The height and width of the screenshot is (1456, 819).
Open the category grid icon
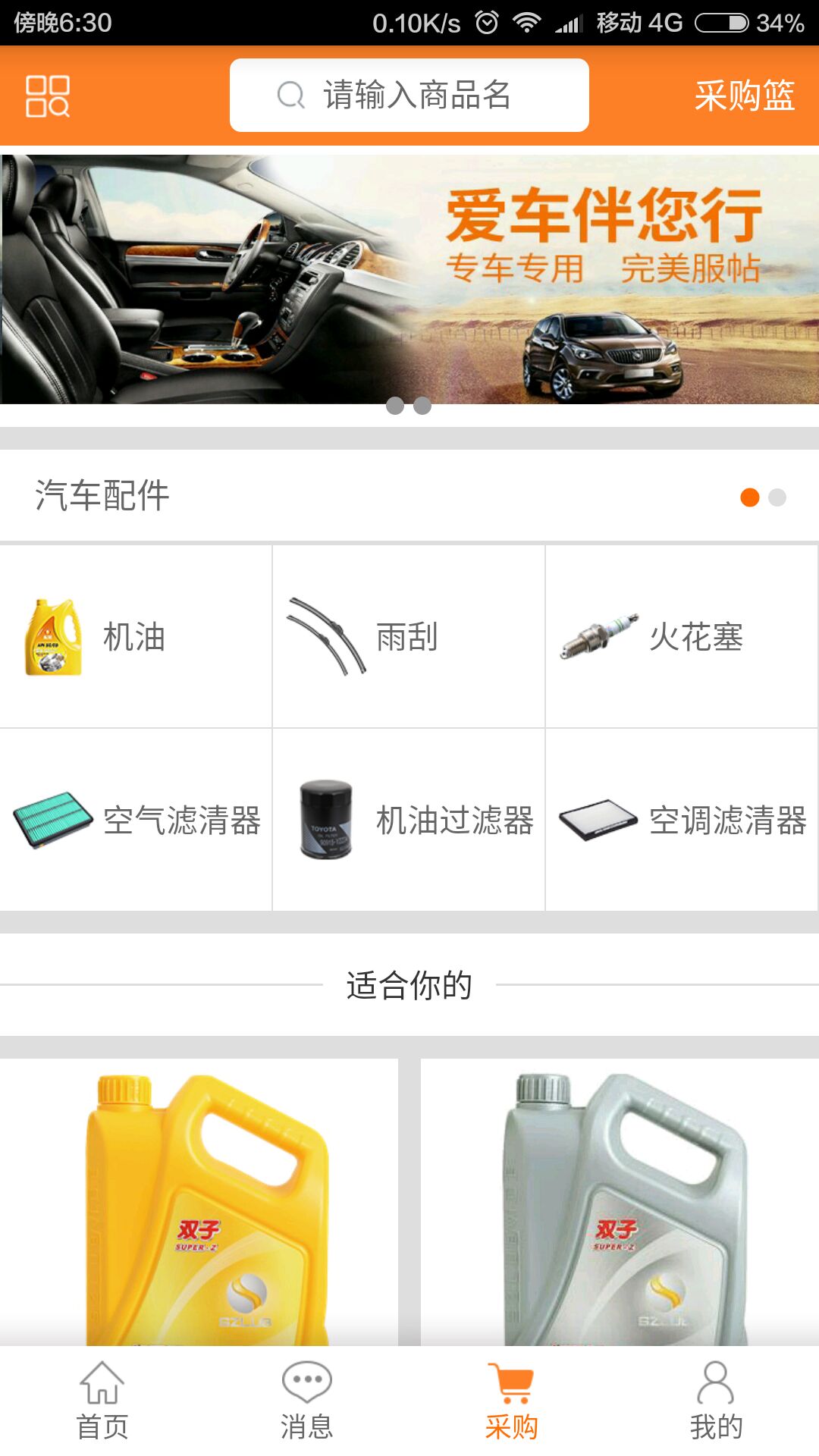pos(48,96)
